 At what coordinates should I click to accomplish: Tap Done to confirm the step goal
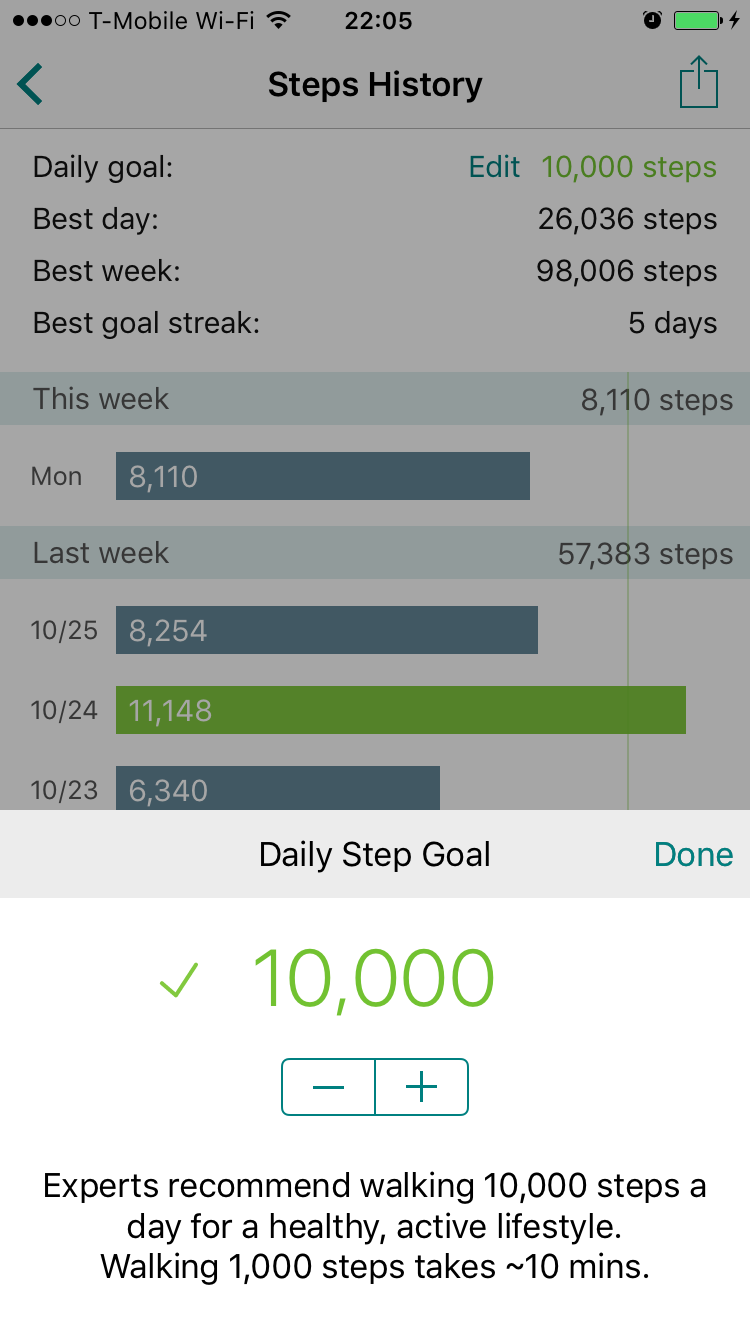tap(693, 854)
